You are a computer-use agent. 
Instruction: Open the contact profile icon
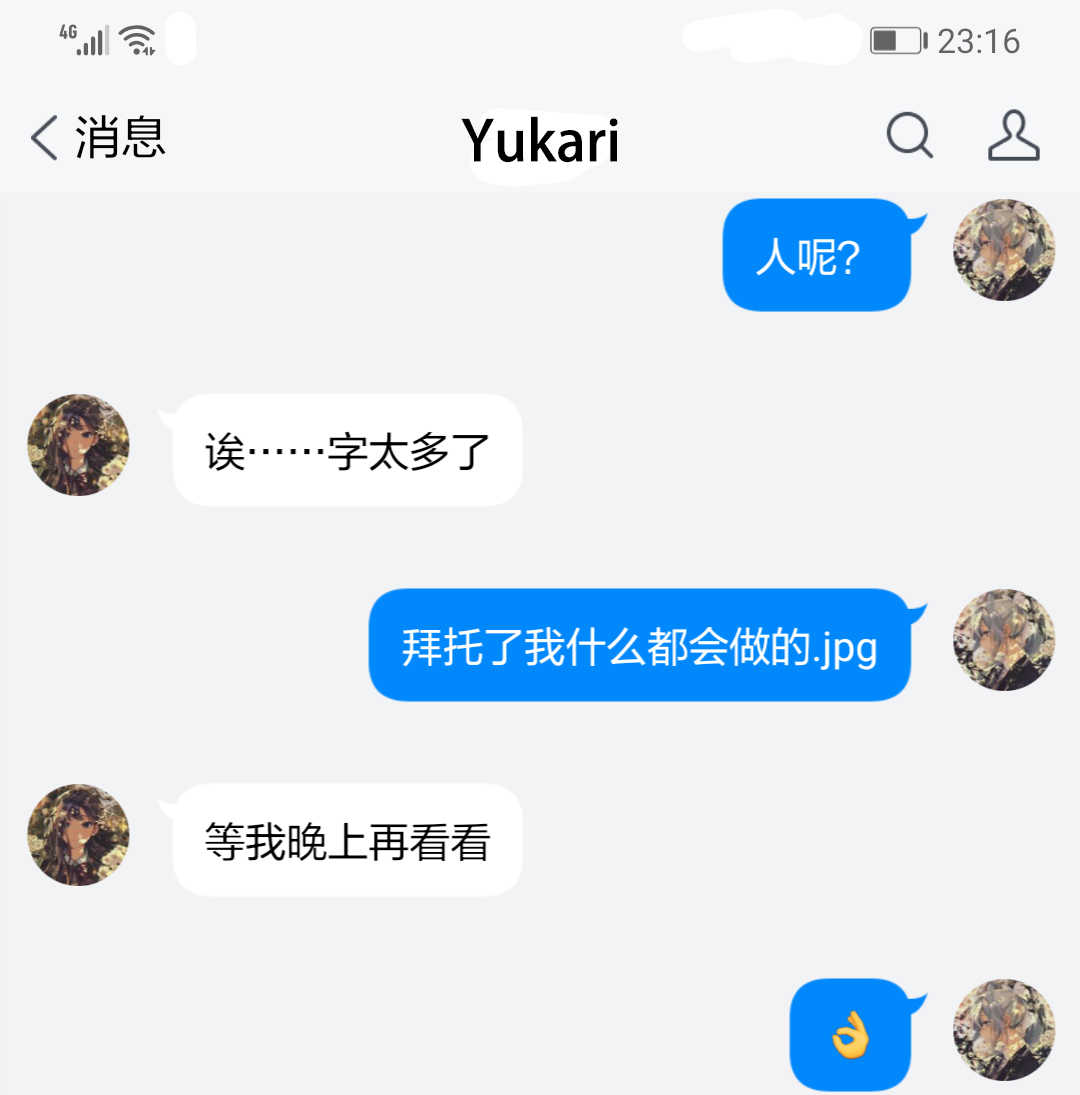tap(1013, 137)
